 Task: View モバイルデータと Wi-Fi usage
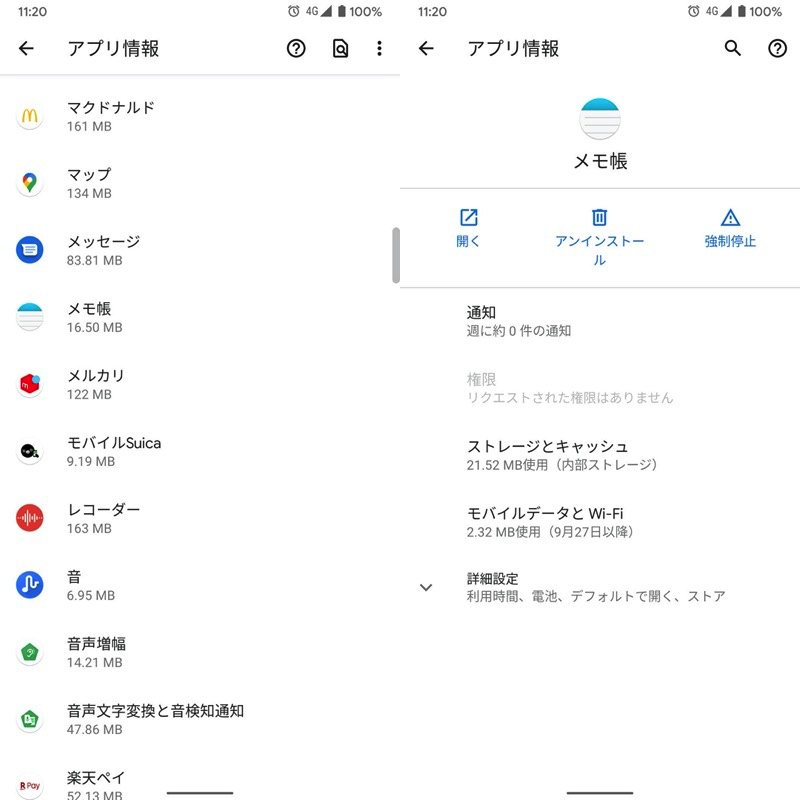click(600, 522)
